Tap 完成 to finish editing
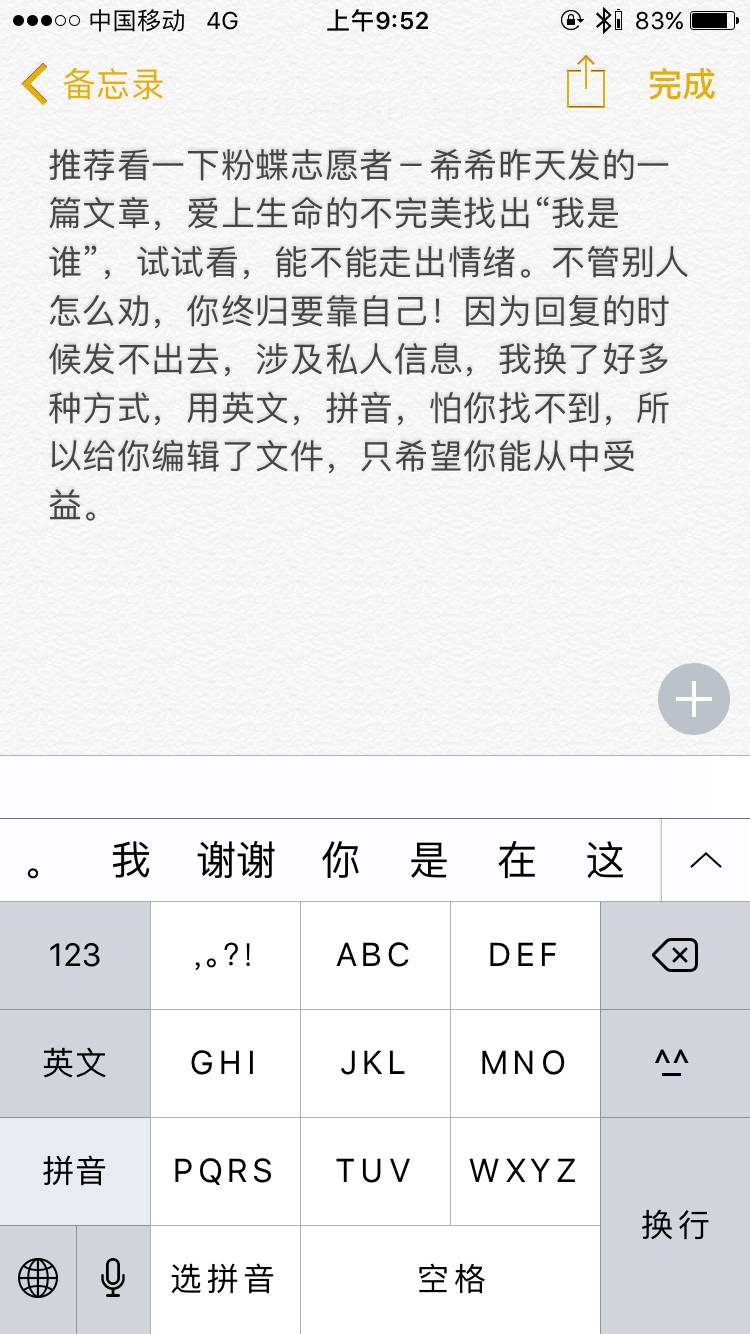The height and width of the screenshot is (1334, 750). coord(681,84)
